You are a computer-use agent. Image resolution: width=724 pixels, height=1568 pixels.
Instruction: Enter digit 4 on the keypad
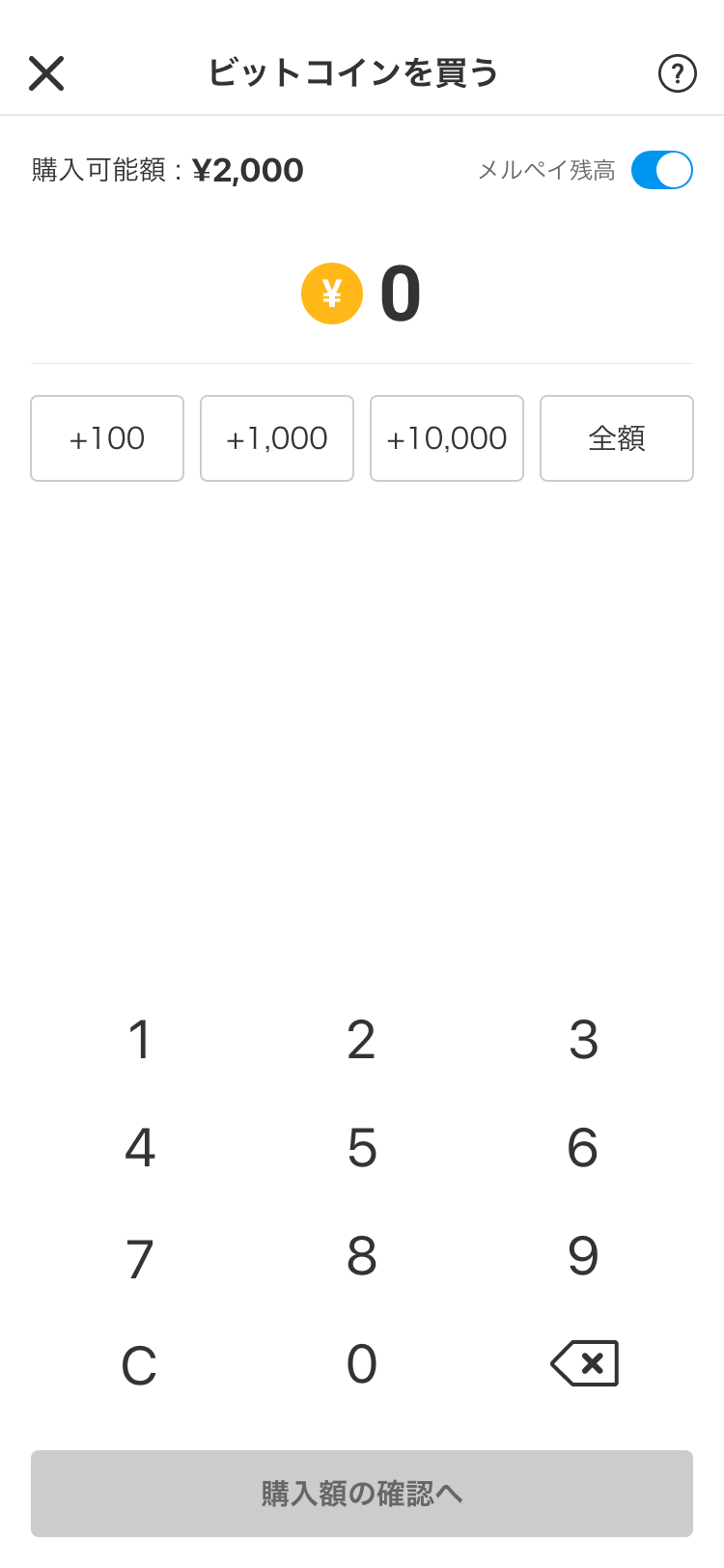coord(140,1148)
